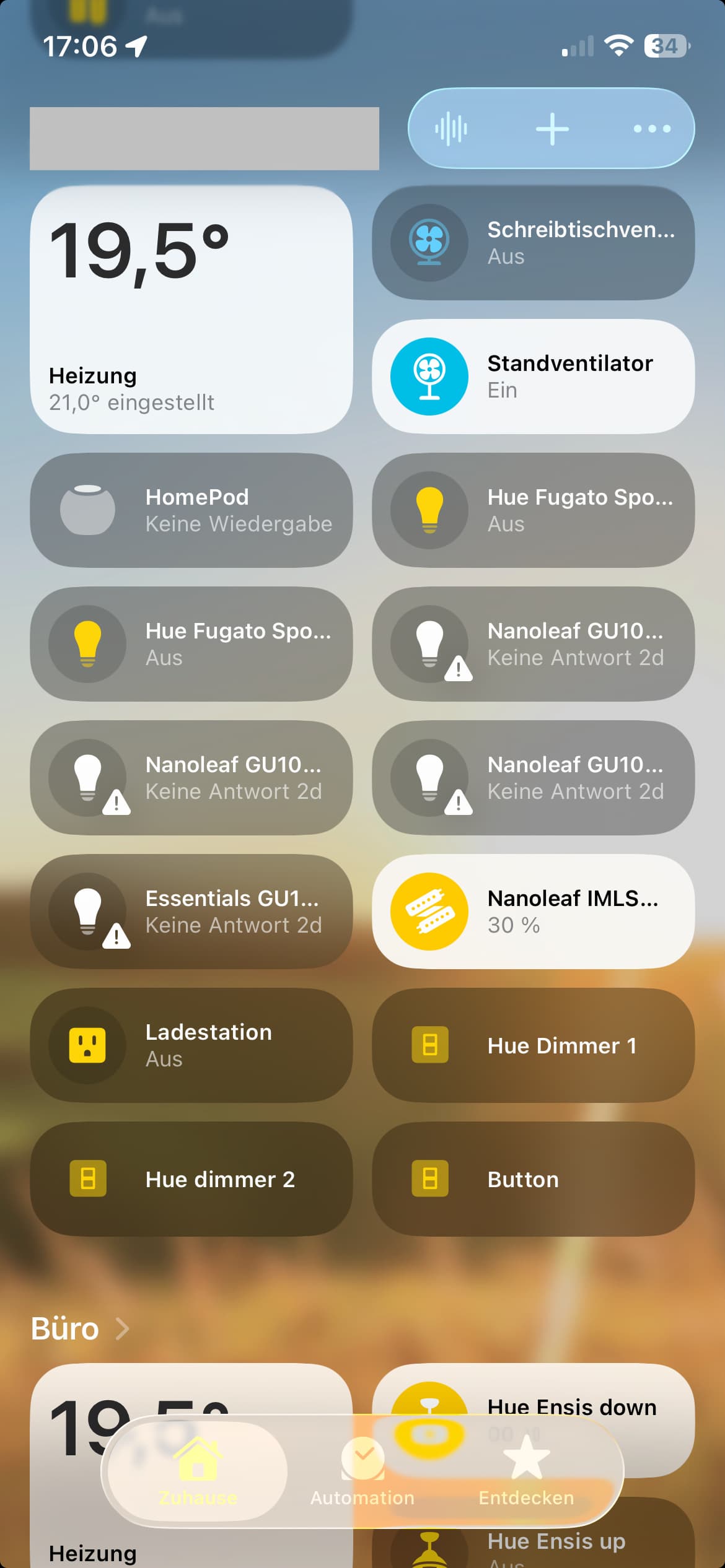Select the Button accessory tile

click(533, 1179)
